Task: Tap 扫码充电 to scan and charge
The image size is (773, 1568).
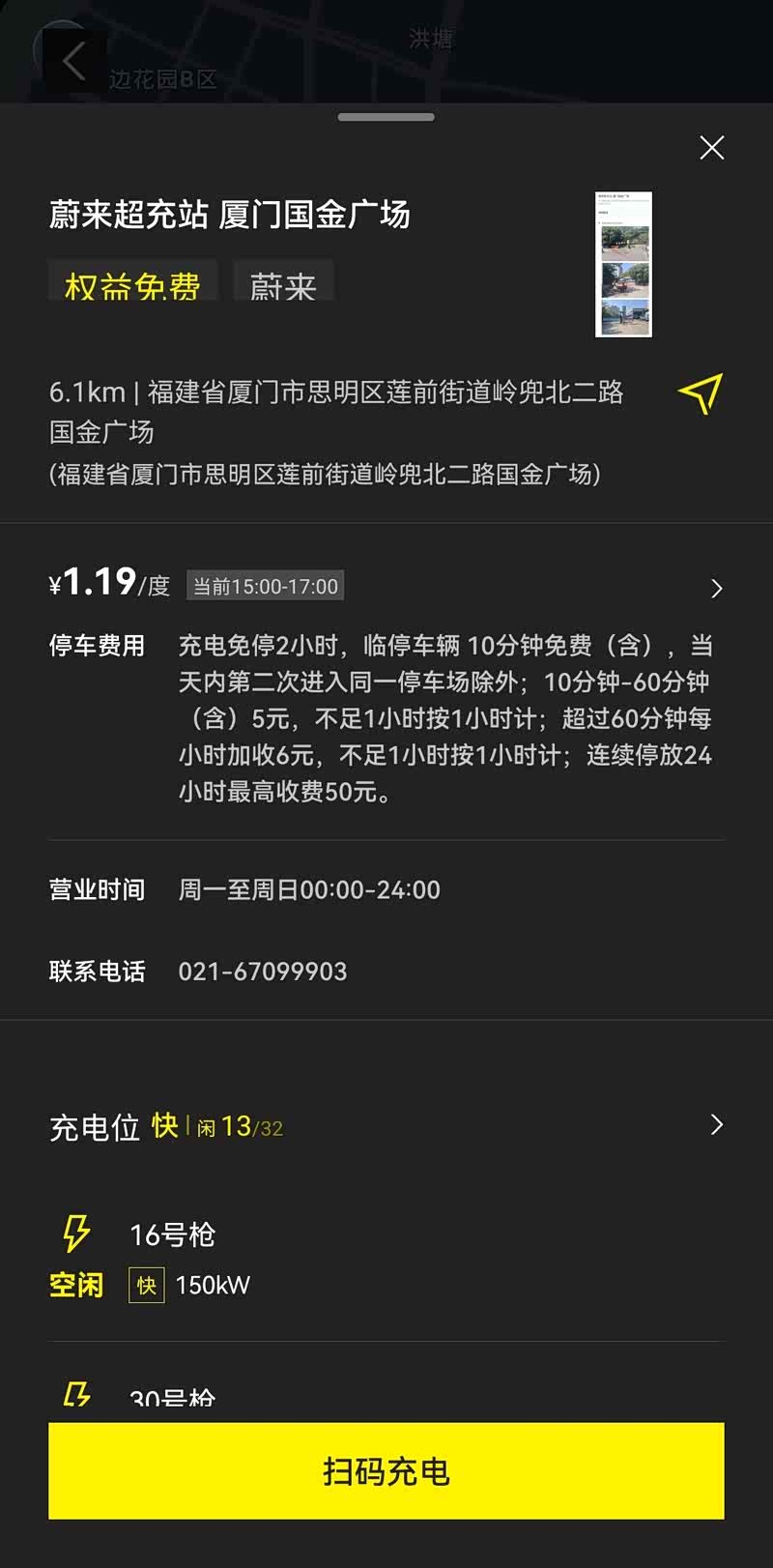Action: pos(386,1470)
